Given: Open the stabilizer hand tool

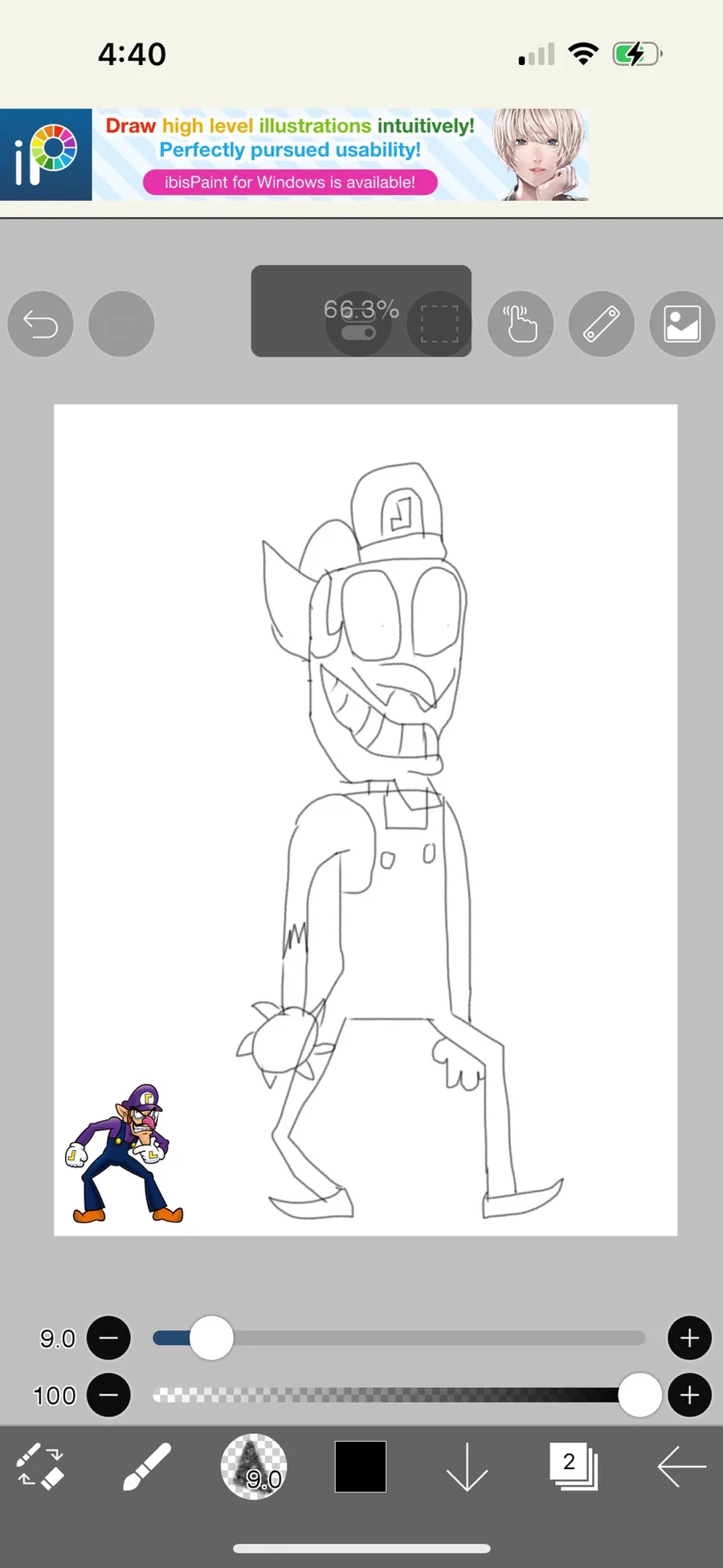Looking at the screenshot, I should [x=521, y=324].
